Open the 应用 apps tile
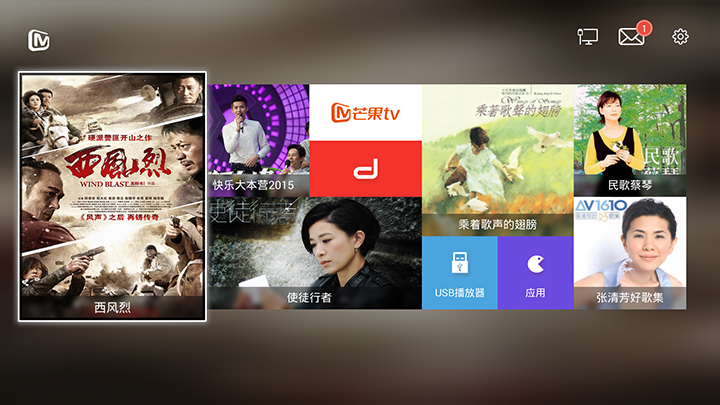Viewport: 720px width, 405px height. (x=535, y=272)
